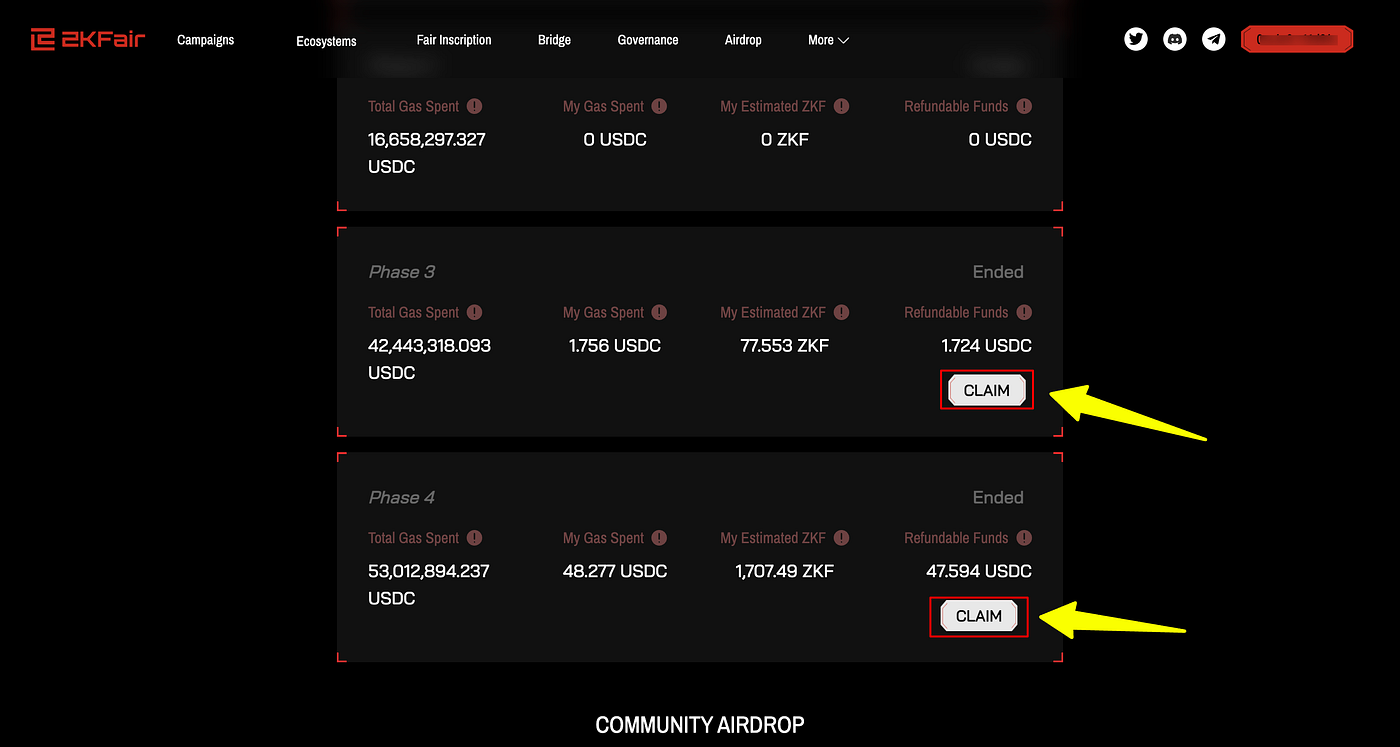Screen dimensions: 1400x747
Task: Expand the More dropdown menu
Action: point(828,40)
